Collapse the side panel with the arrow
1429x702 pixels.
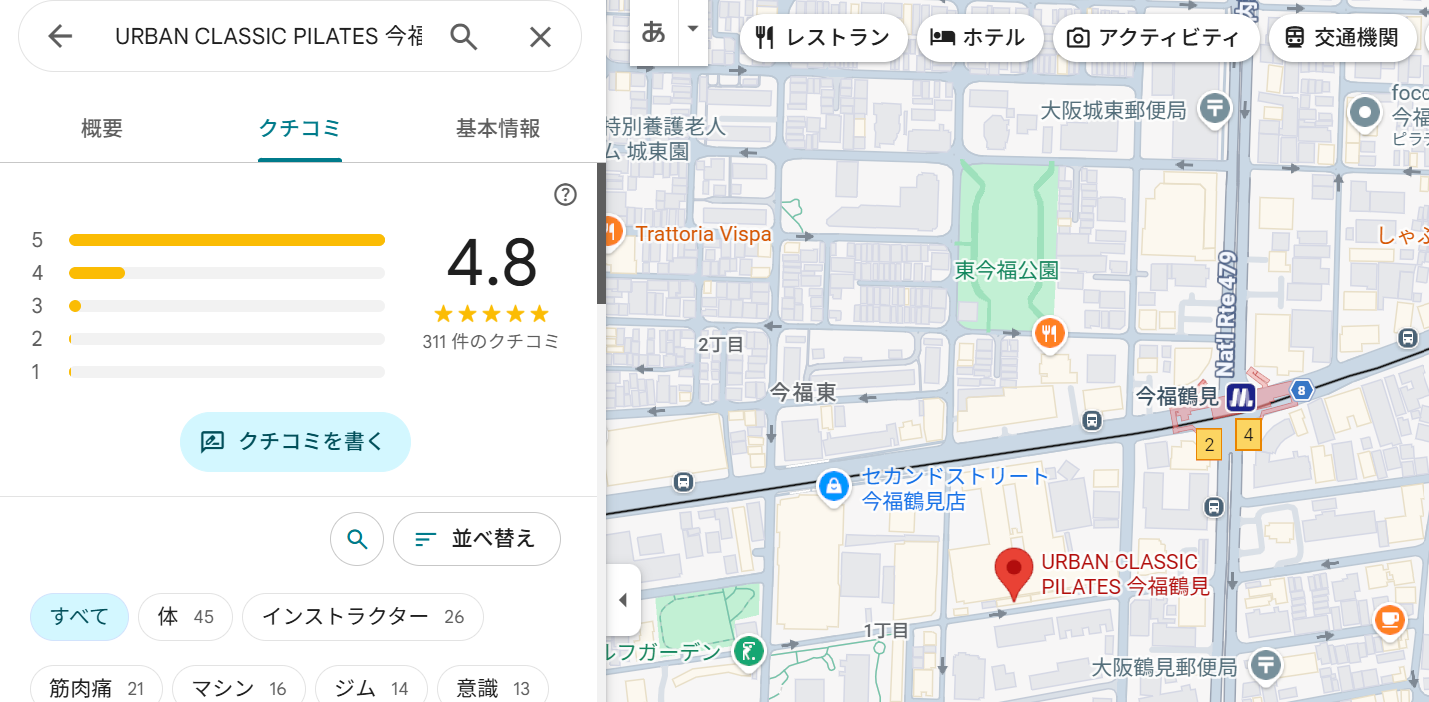coord(622,600)
